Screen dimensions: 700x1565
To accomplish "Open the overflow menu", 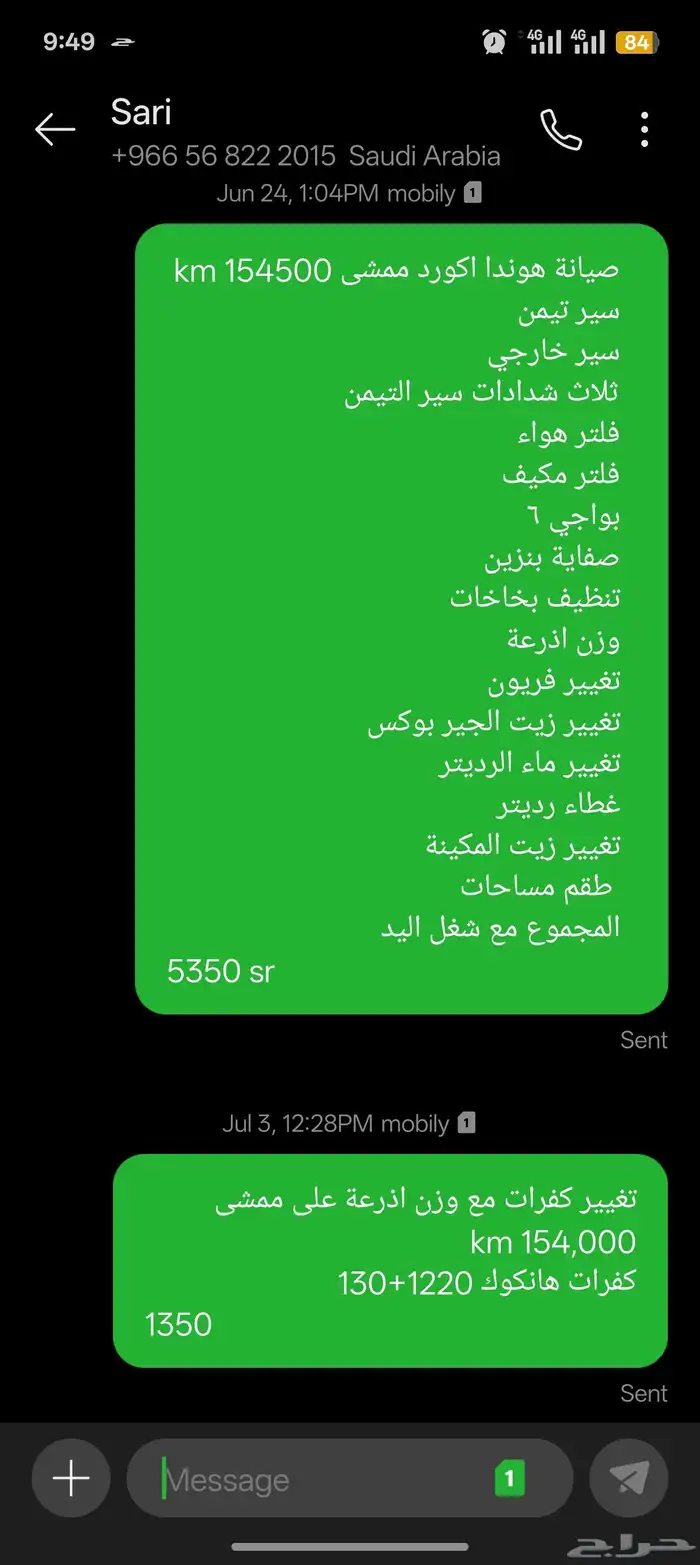I will 645,129.
